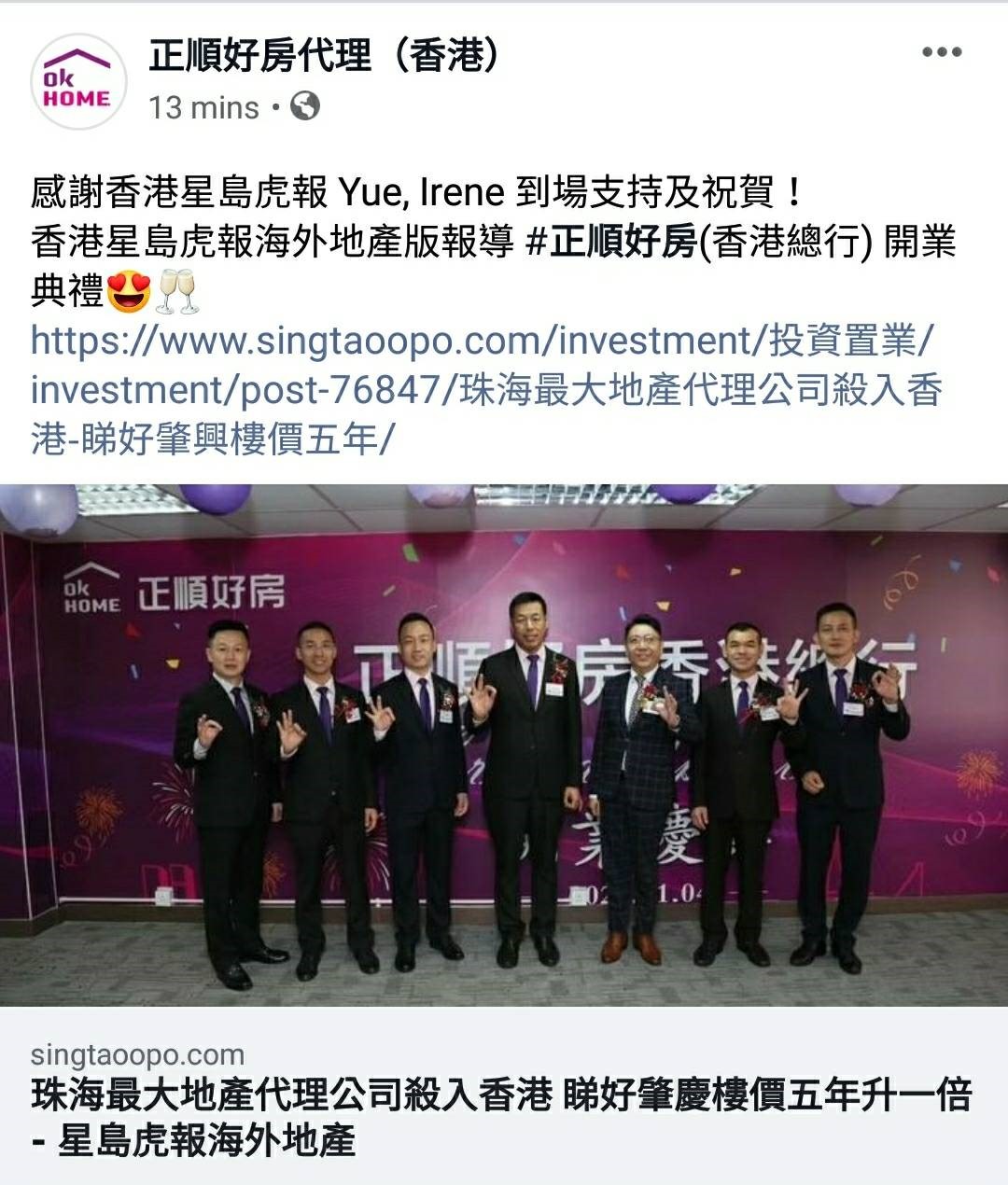
Task: Tap the #正順好房 hashtag
Action: click(x=611, y=243)
